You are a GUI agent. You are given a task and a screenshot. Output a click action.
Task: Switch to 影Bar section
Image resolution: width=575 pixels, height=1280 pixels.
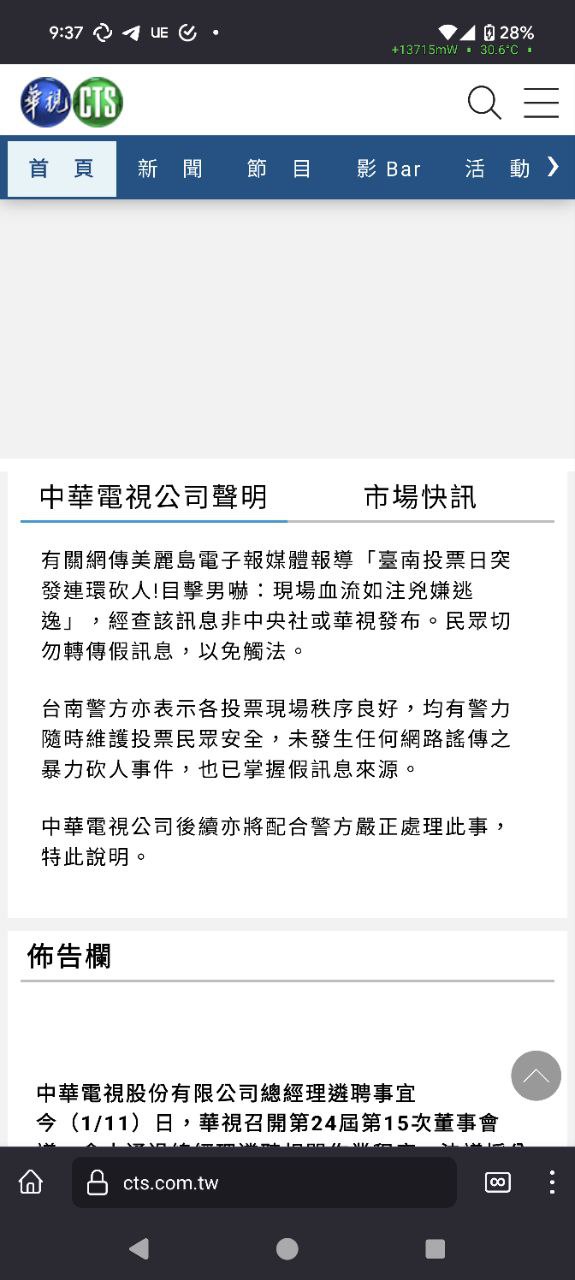[x=389, y=169]
